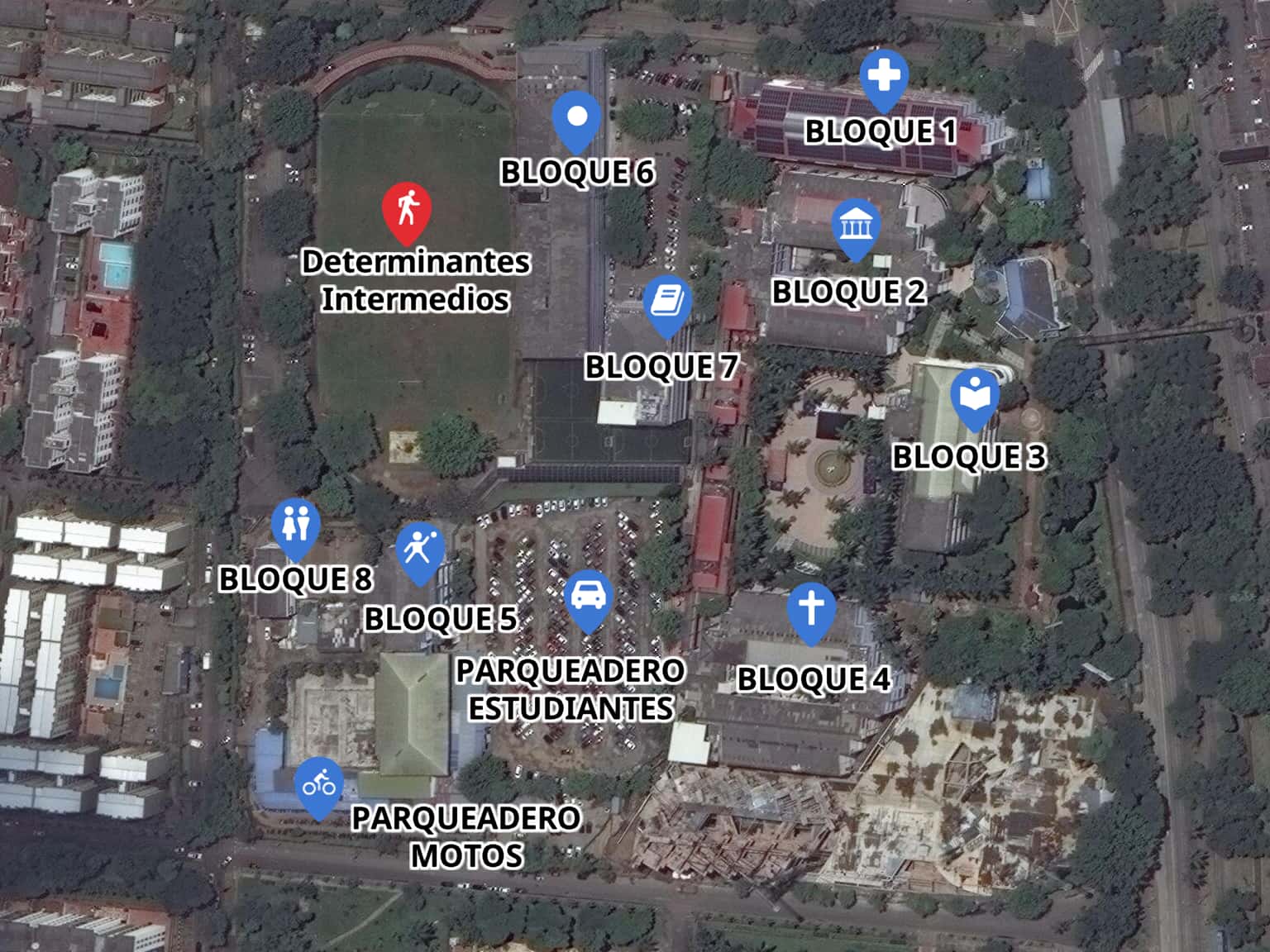Open the Bloque 1 medical cross pin
Image resolution: width=1270 pixels, height=952 pixels.
point(884,77)
